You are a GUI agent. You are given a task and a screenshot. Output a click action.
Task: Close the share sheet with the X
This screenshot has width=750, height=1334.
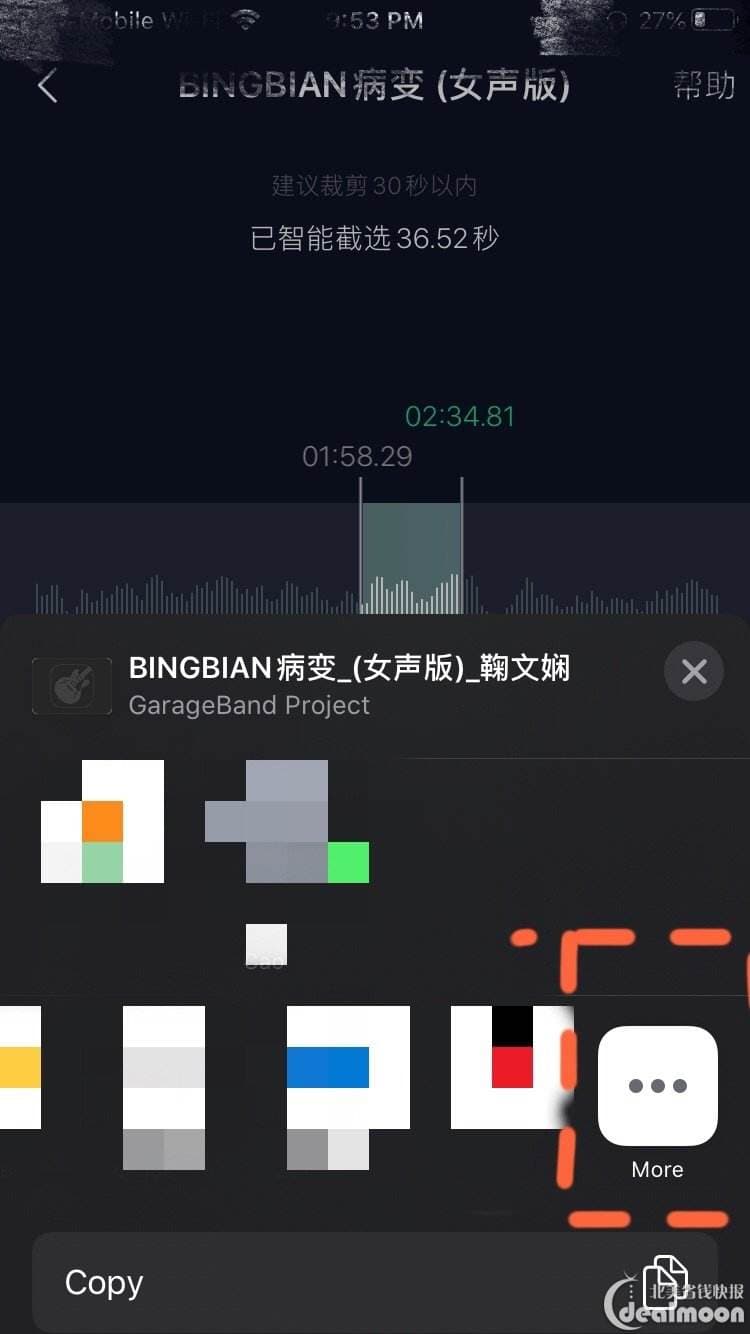coord(693,671)
